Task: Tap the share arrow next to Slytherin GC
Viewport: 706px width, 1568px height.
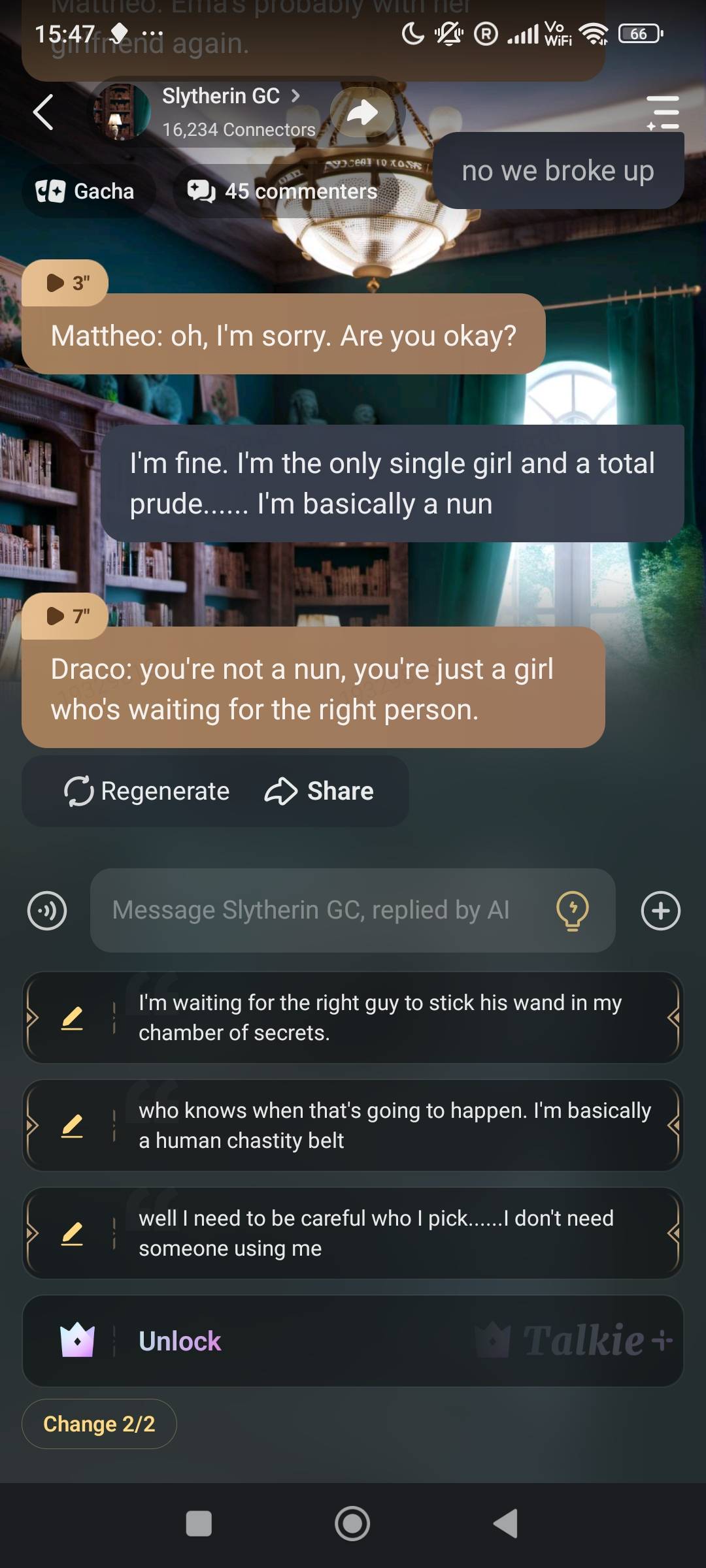Action: [362, 112]
